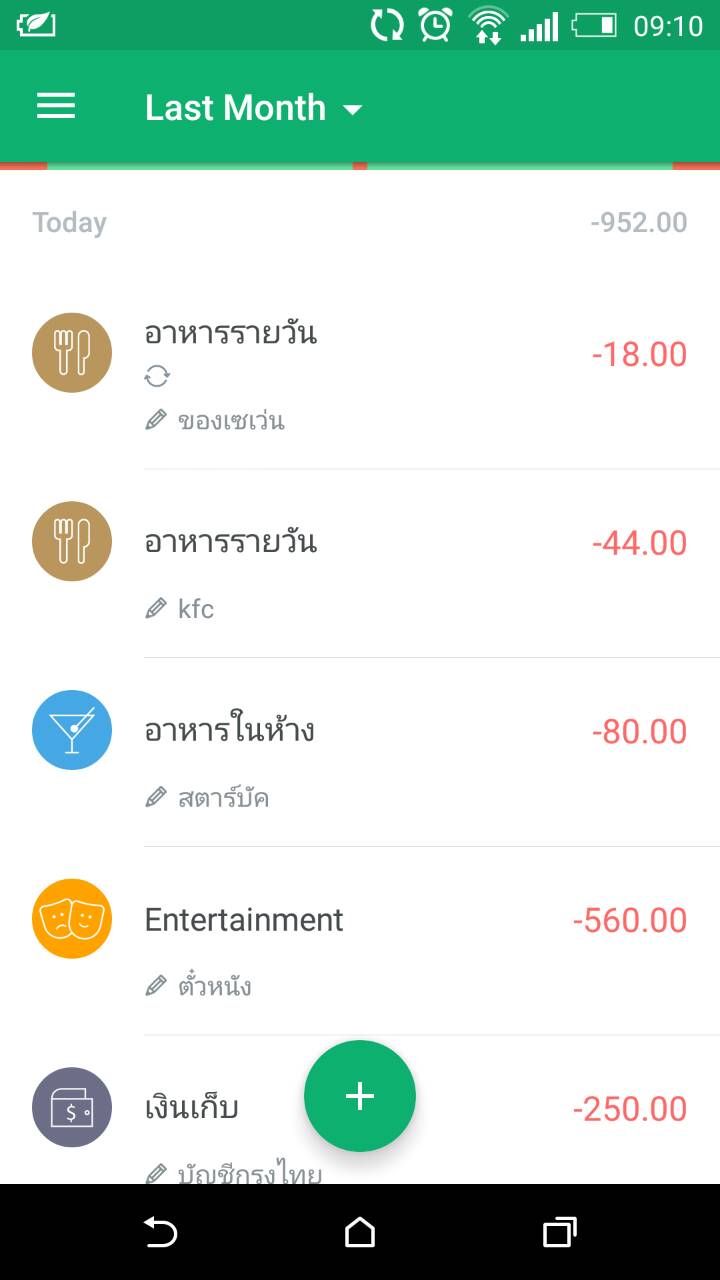This screenshot has width=720, height=1280.
Task: Open the -18.00 อาหารรายวัน transaction
Action: pyautogui.click(x=360, y=375)
